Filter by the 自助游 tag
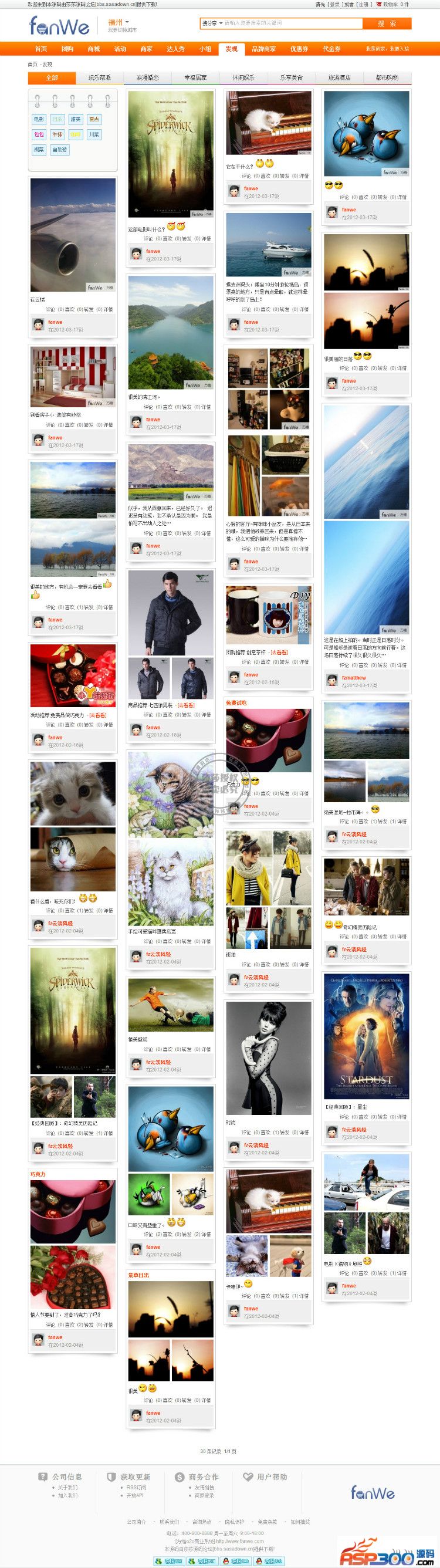The height and width of the screenshot is (1568, 440). (60, 150)
